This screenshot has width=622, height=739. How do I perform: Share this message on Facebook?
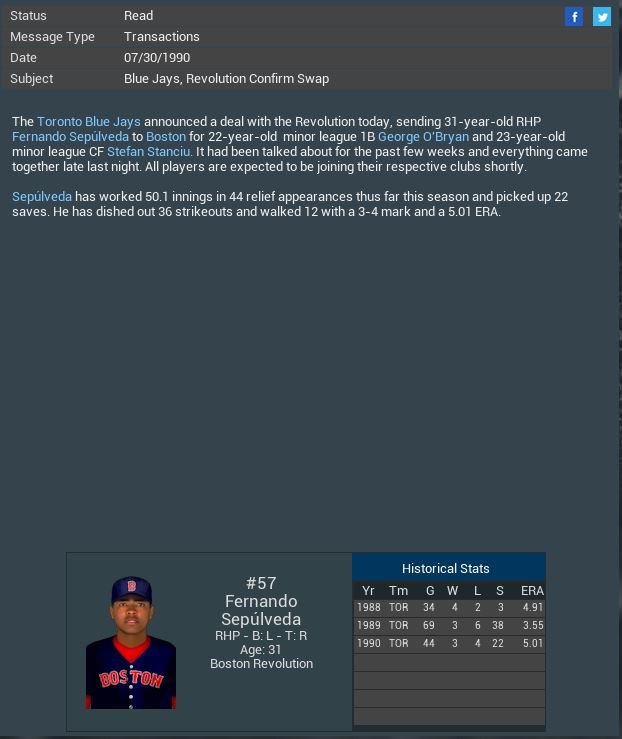click(574, 16)
